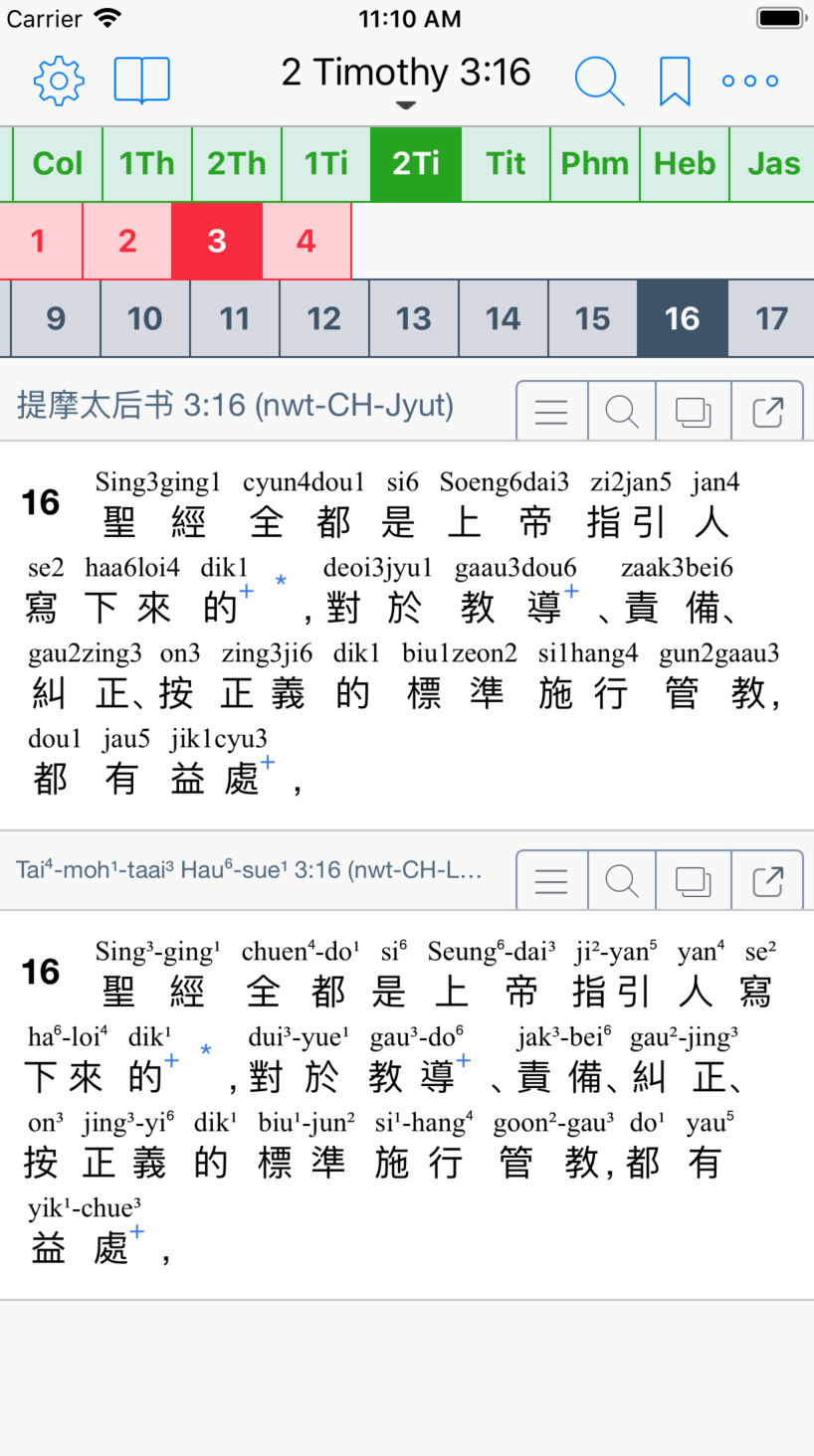
Task: Open the three-dot overflow menu
Action: point(750,81)
